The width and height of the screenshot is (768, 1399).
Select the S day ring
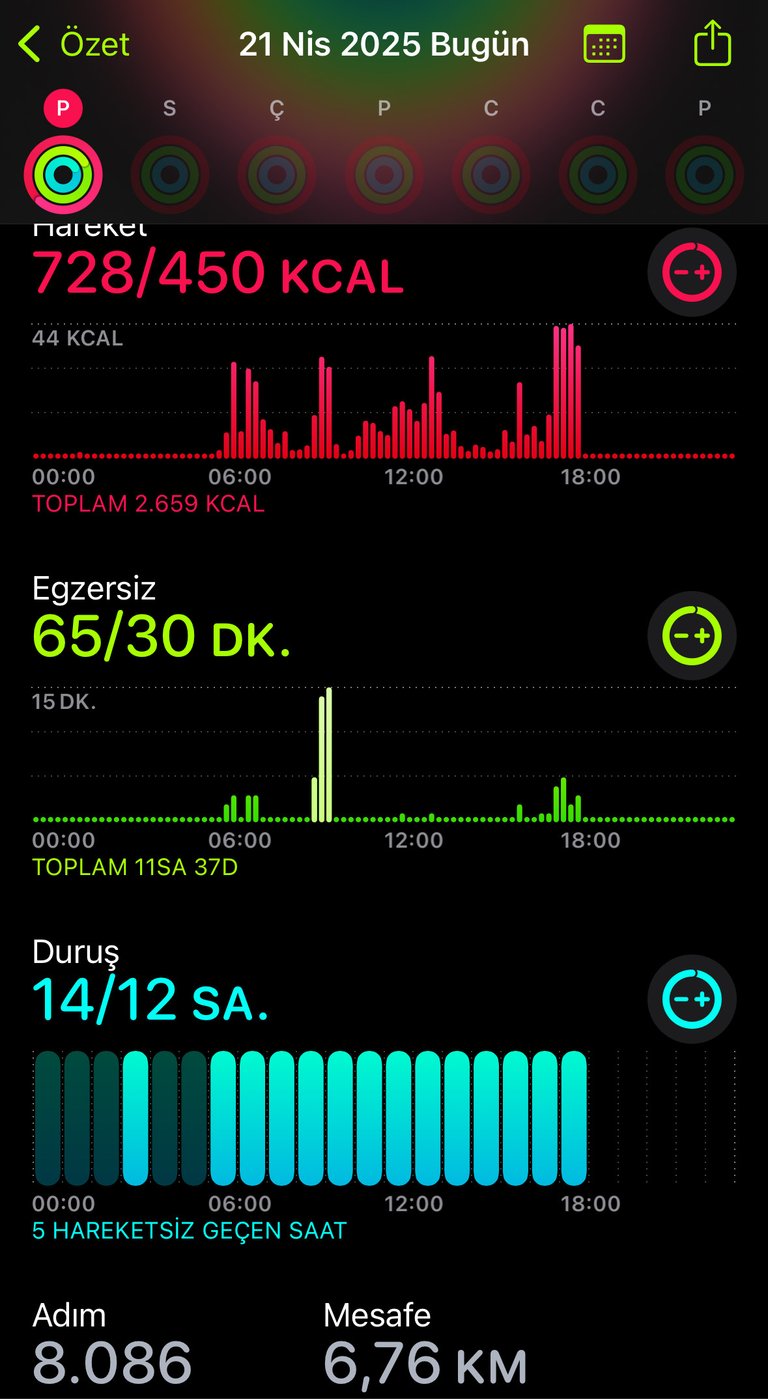point(170,174)
